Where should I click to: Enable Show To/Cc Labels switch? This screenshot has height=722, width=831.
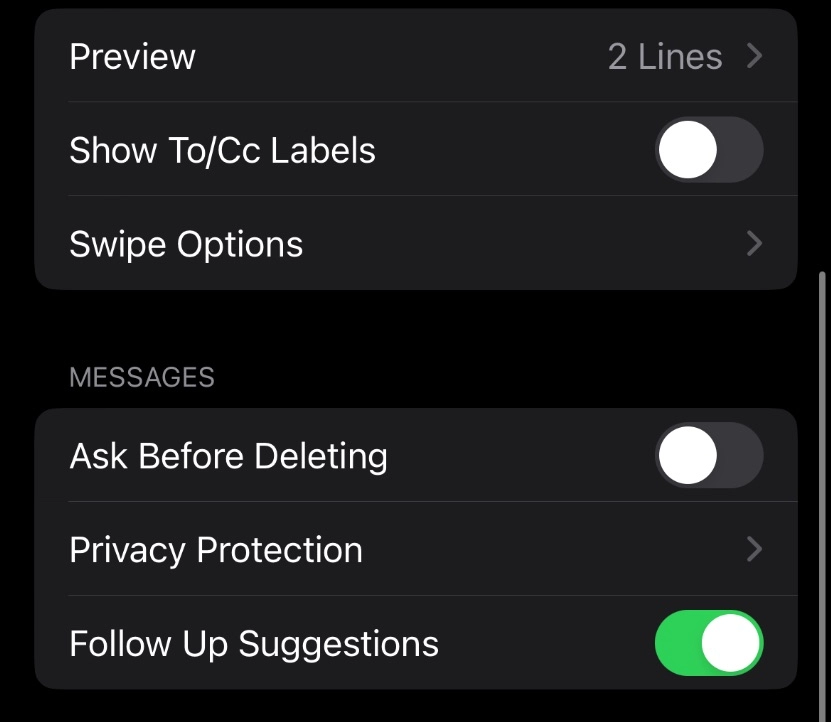(708, 151)
